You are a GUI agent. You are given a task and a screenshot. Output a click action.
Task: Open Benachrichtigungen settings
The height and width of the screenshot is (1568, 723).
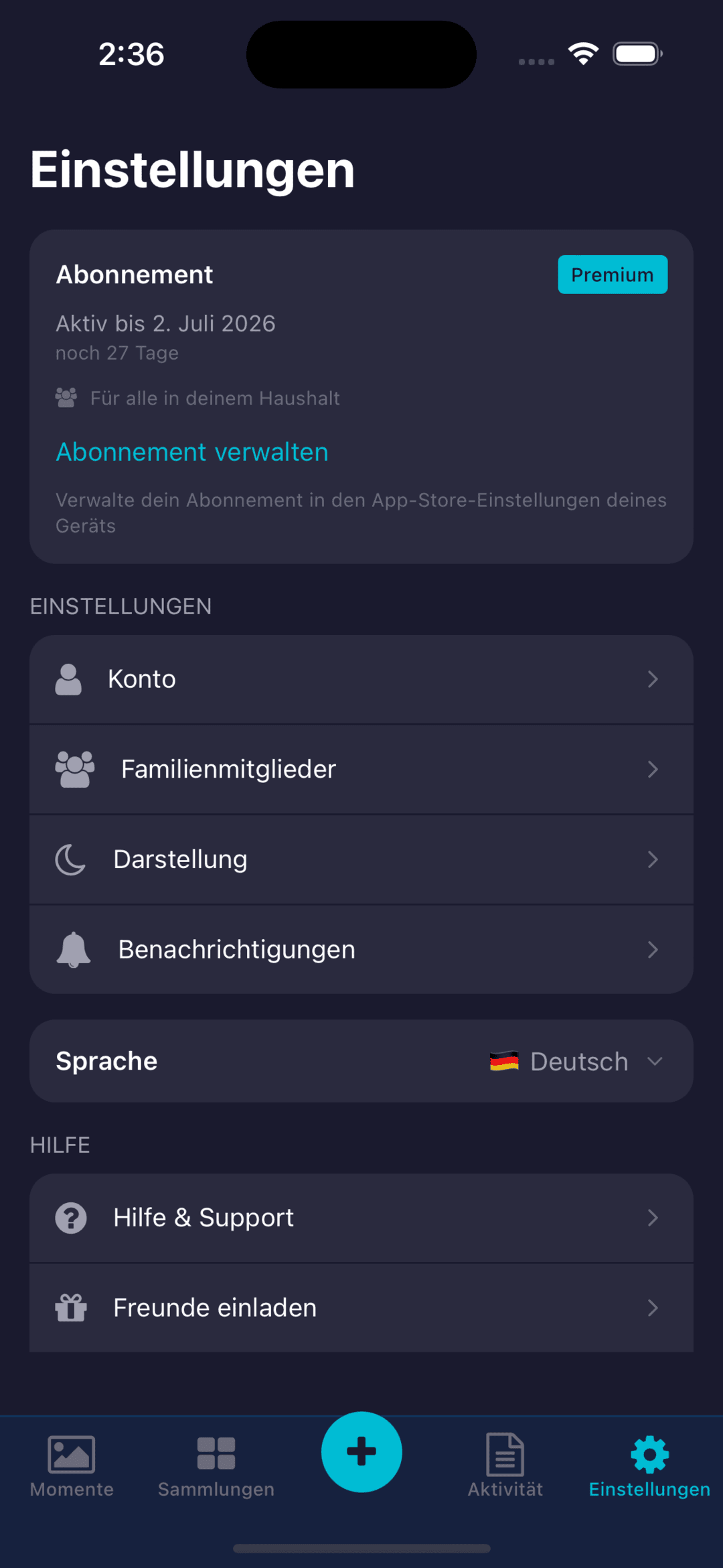(x=361, y=950)
